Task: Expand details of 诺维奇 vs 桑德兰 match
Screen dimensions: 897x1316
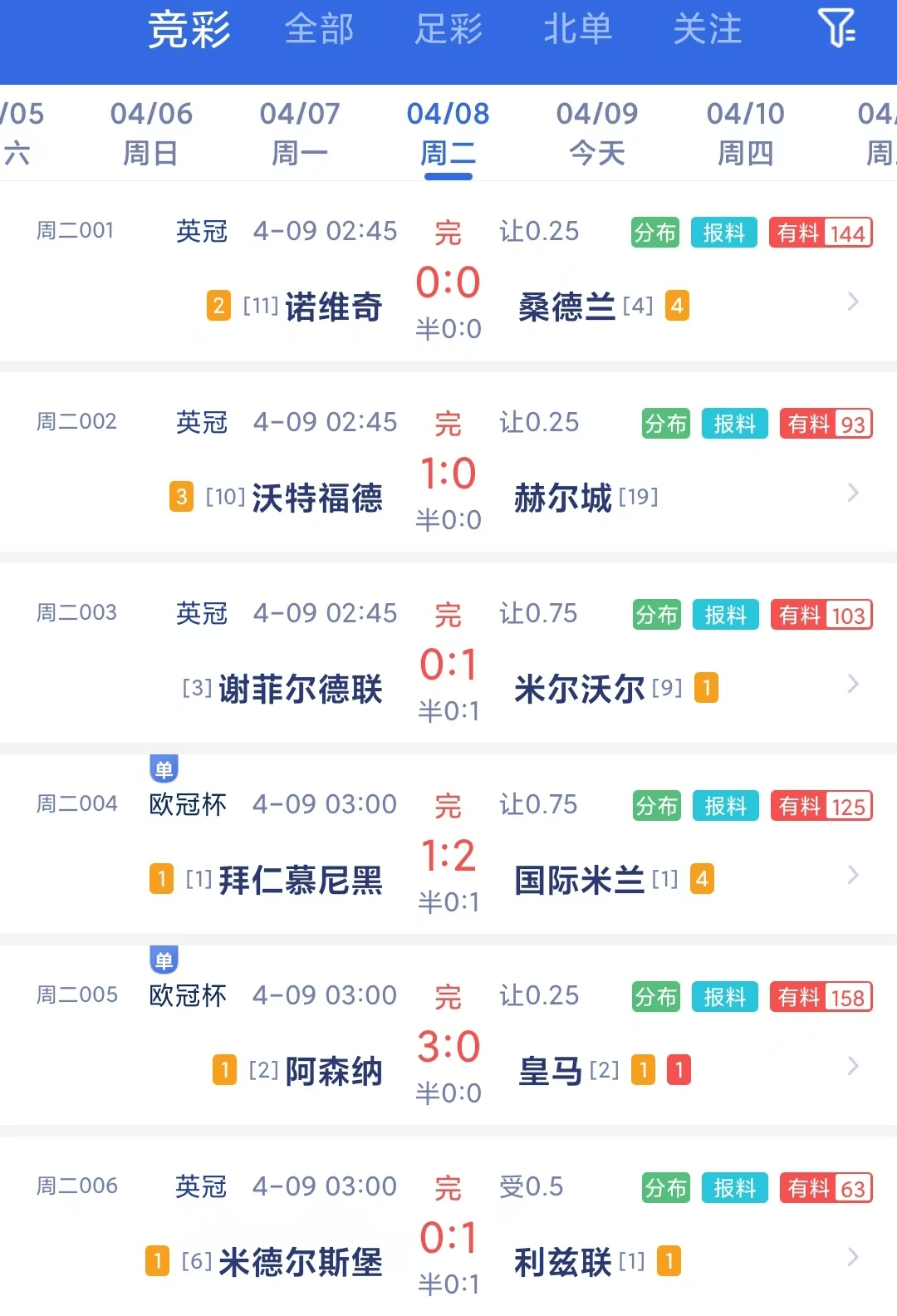Action: point(853,302)
